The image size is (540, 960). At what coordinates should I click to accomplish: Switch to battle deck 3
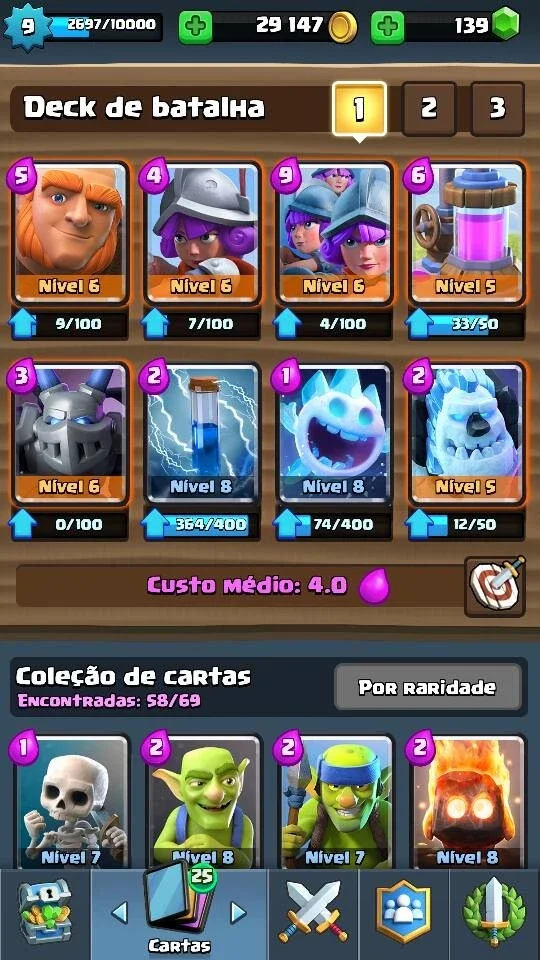(497, 108)
